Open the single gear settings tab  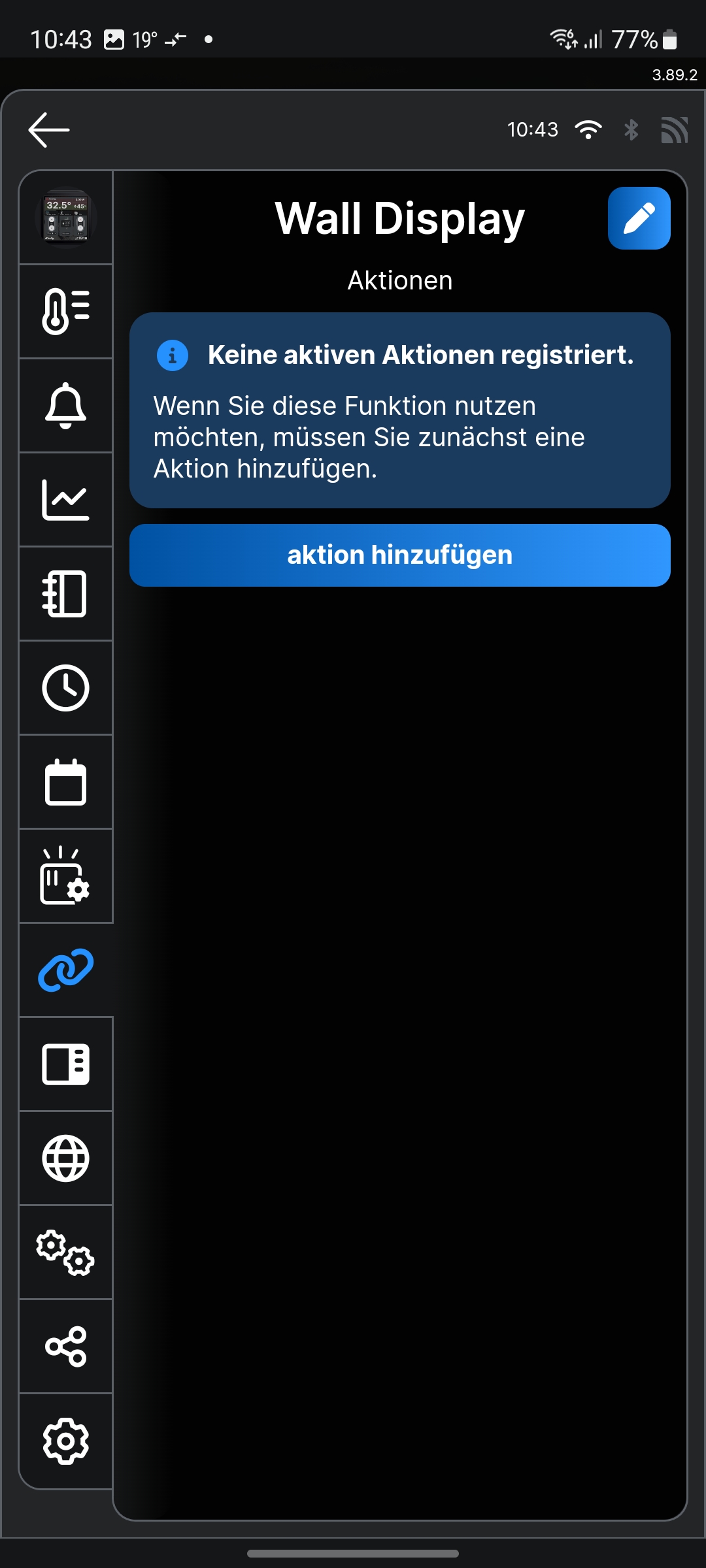point(66,1441)
